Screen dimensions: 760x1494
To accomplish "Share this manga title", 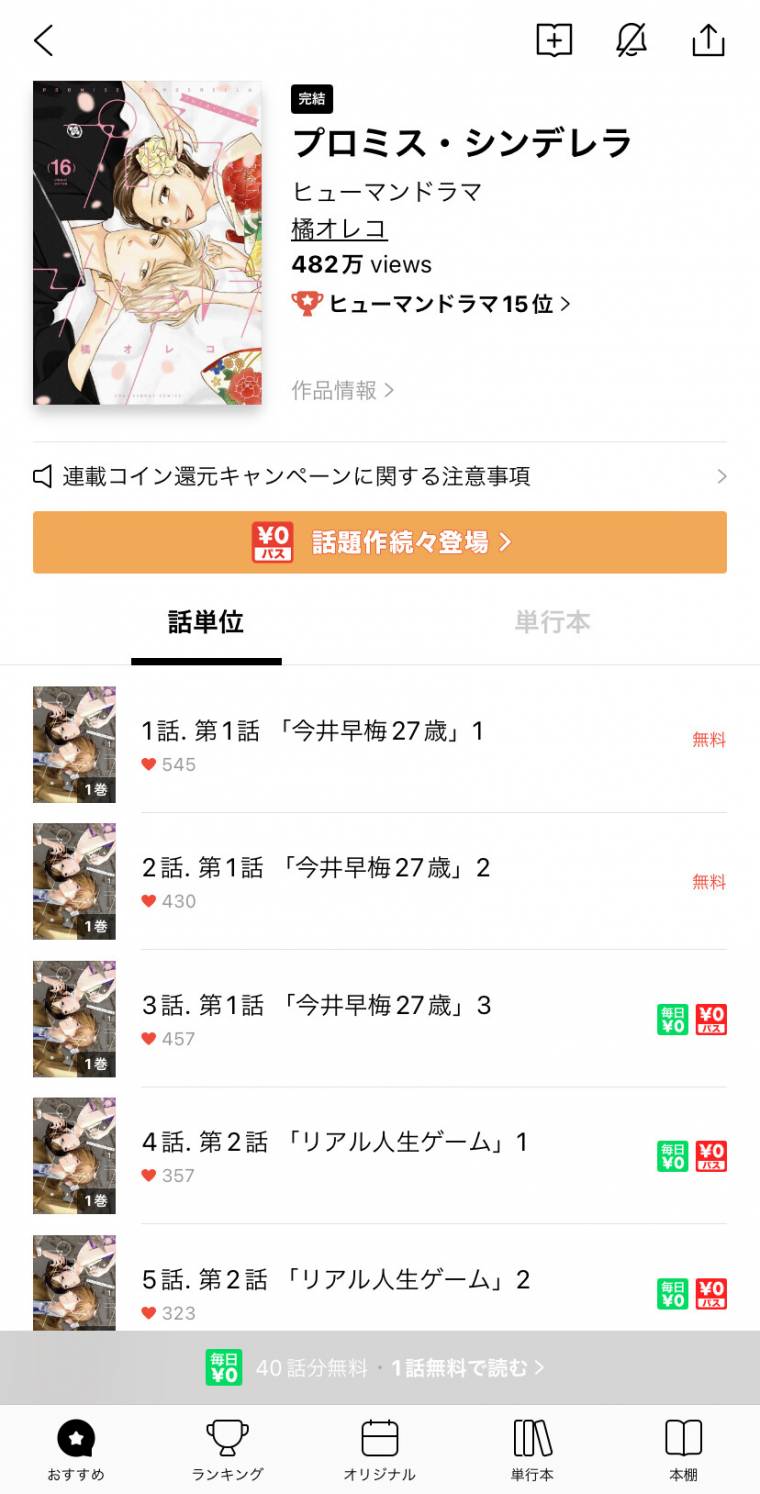I will 708,40.
